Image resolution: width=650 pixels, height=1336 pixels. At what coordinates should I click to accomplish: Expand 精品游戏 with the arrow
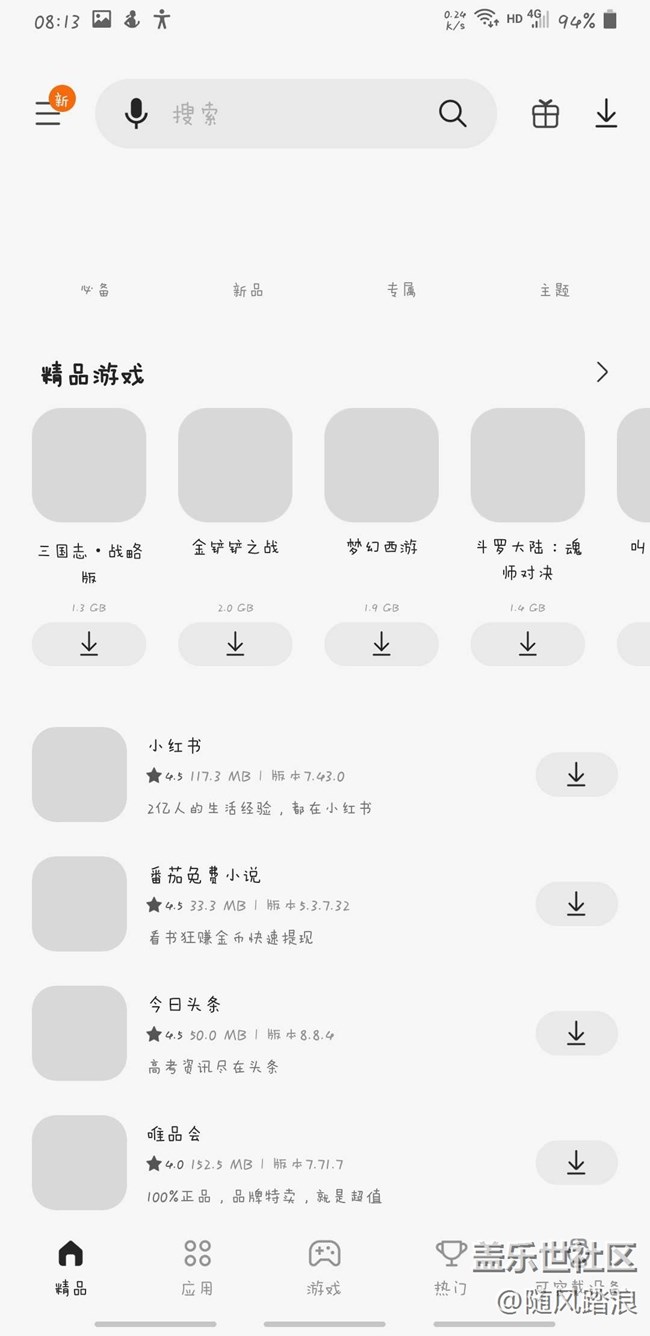click(x=602, y=372)
